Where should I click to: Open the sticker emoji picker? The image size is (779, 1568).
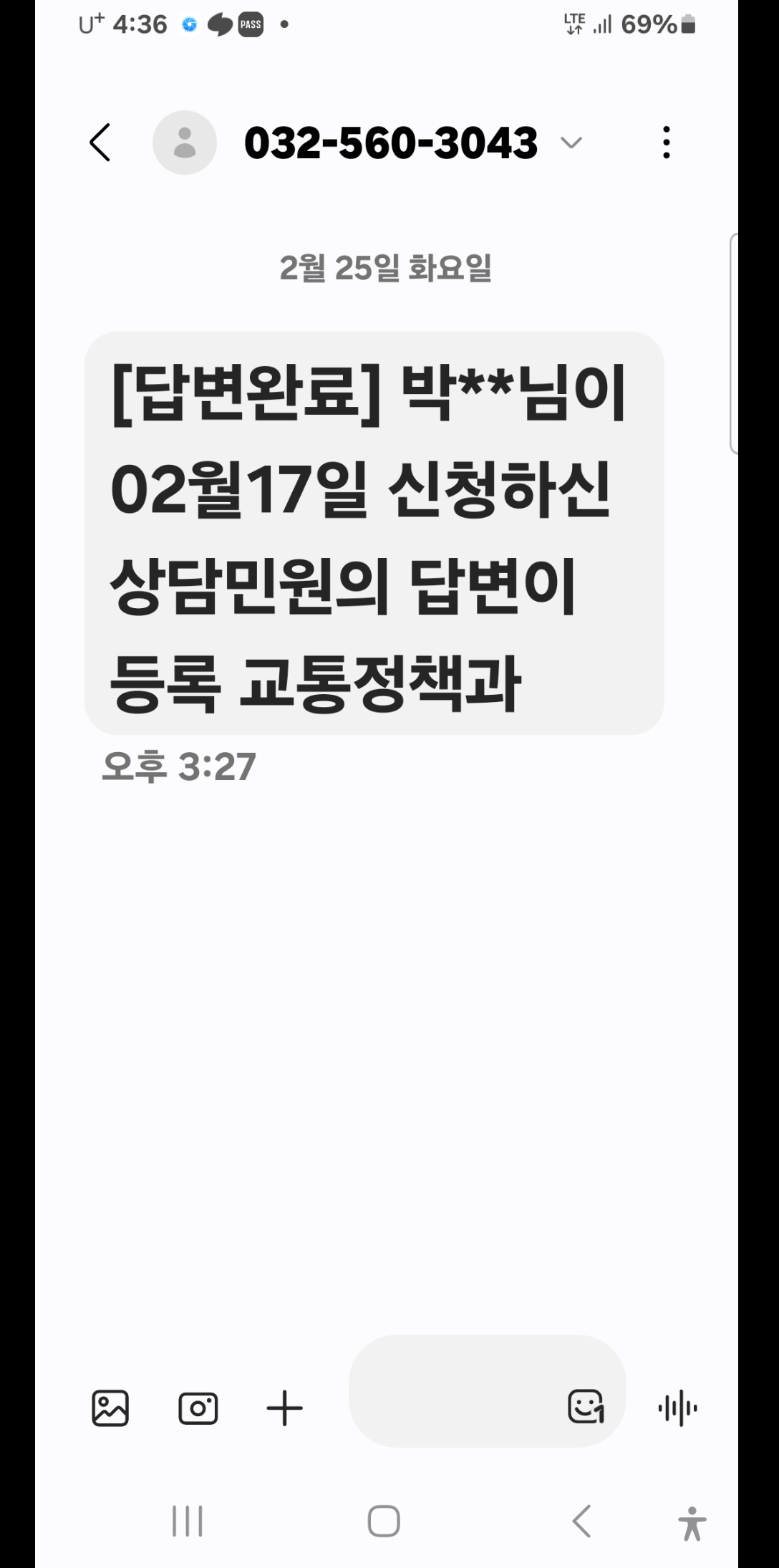(586, 1407)
